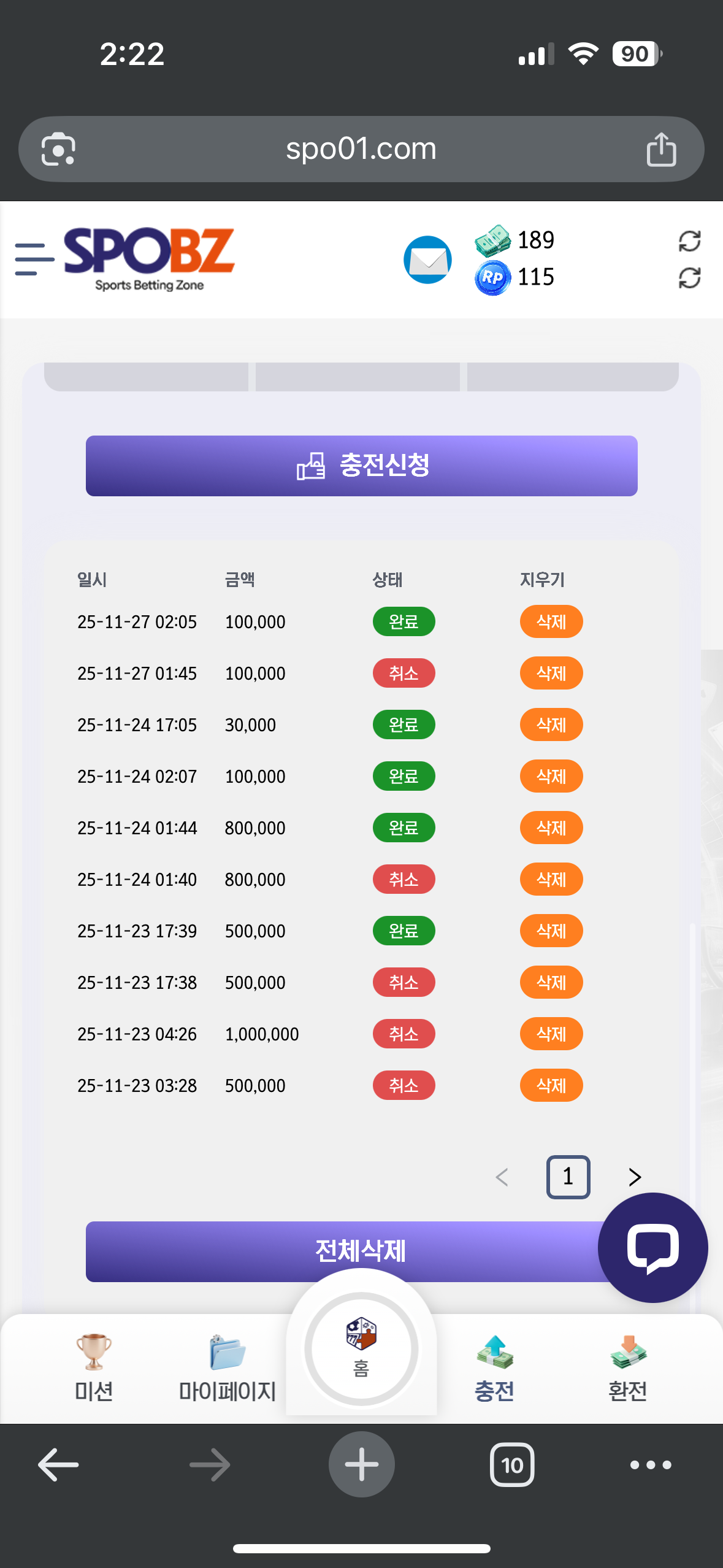The image size is (723, 1568).
Task: Refresh the cash balance 189
Action: click(689, 241)
